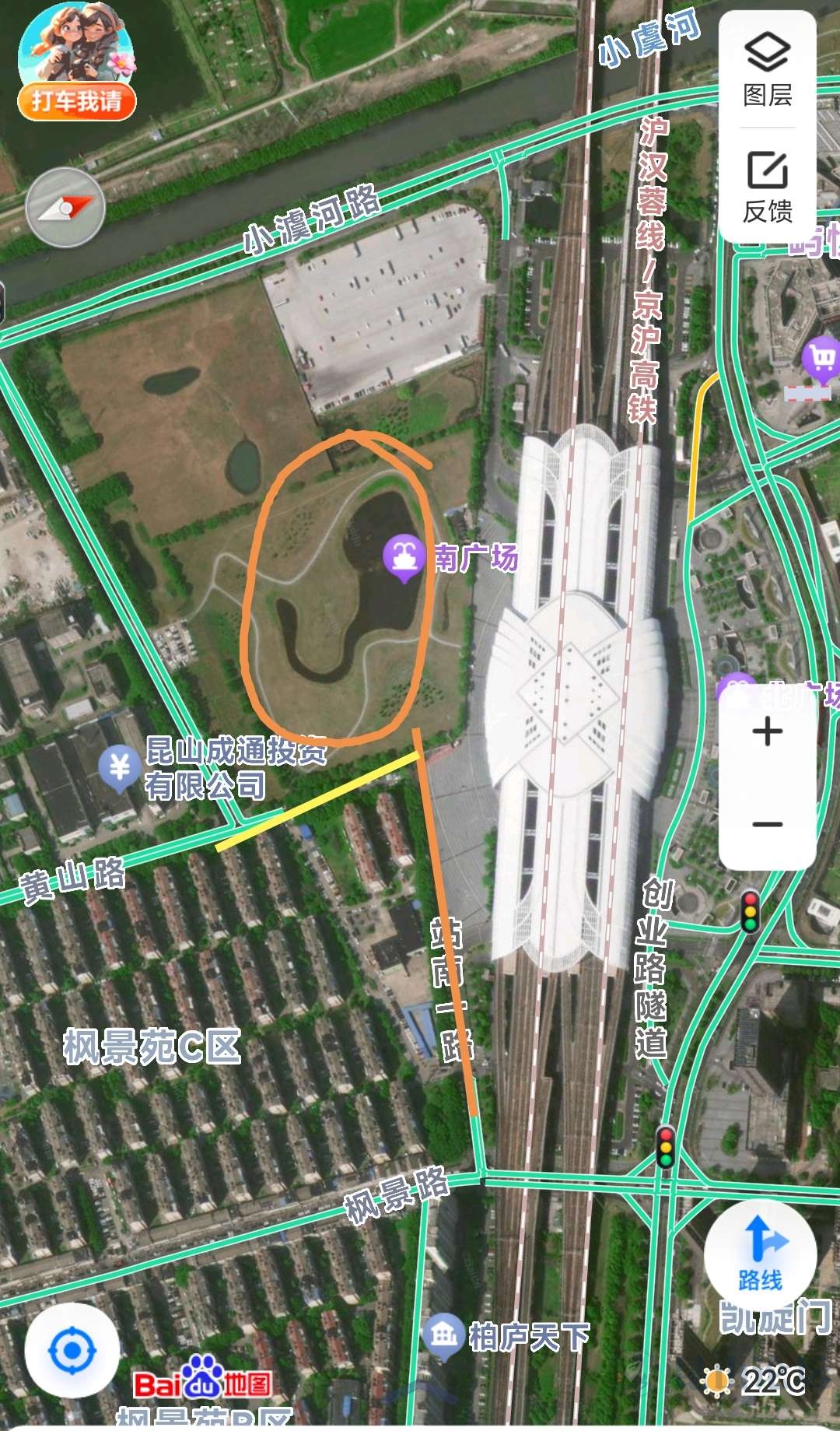This screenshot has width=840, height=1431.
Task: Zoom out with the minus button
Action: point(768,824)
